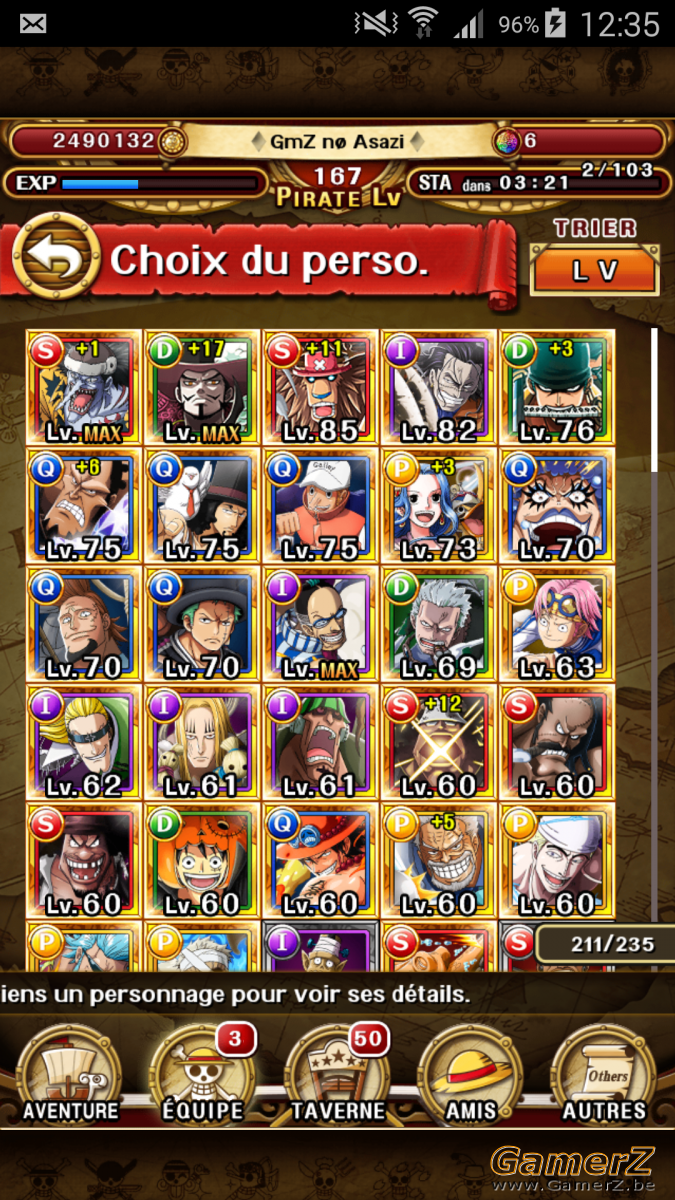Open the Taverne tab
Viewport: 675px width, 1200px height.
tap(337, 1076)
